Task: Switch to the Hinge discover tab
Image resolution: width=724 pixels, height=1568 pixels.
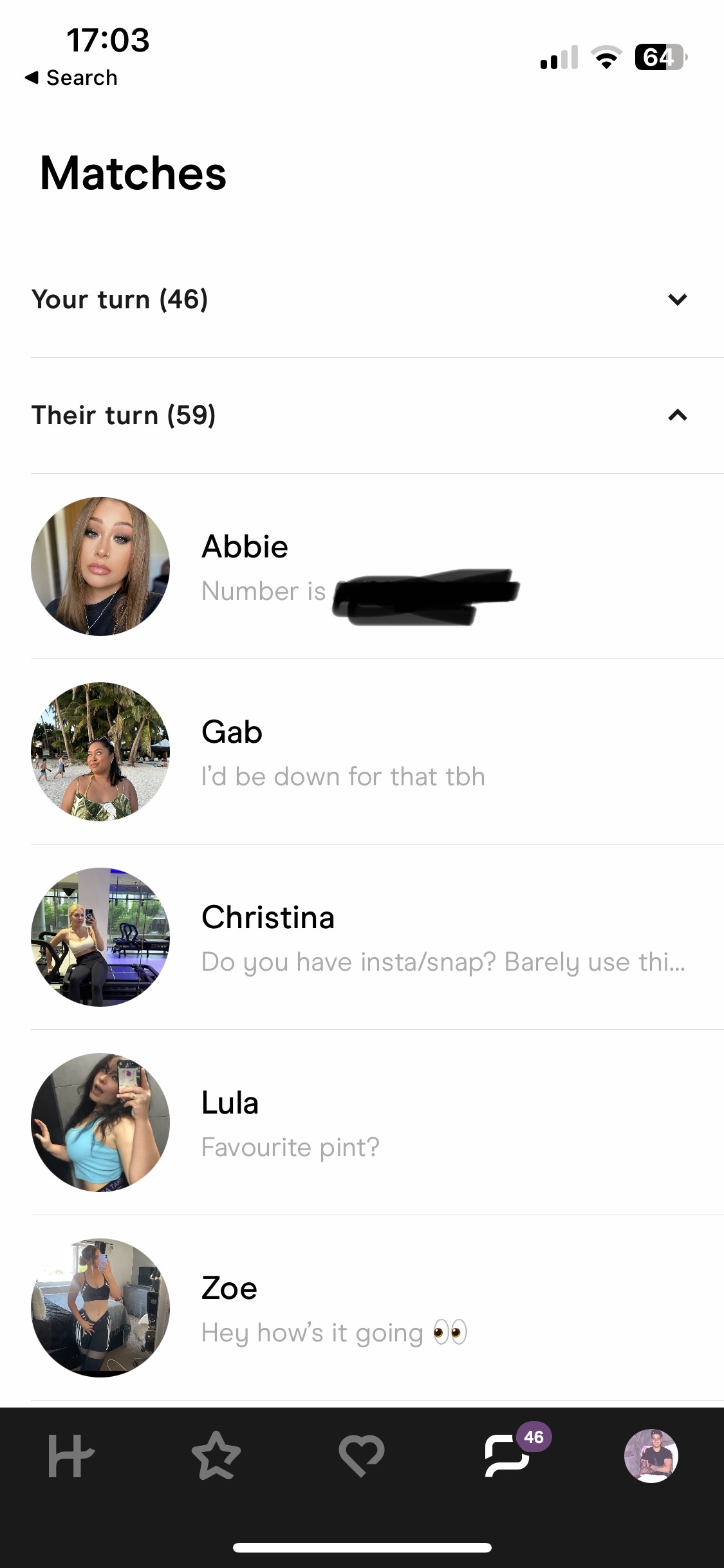Action: 71,1456
